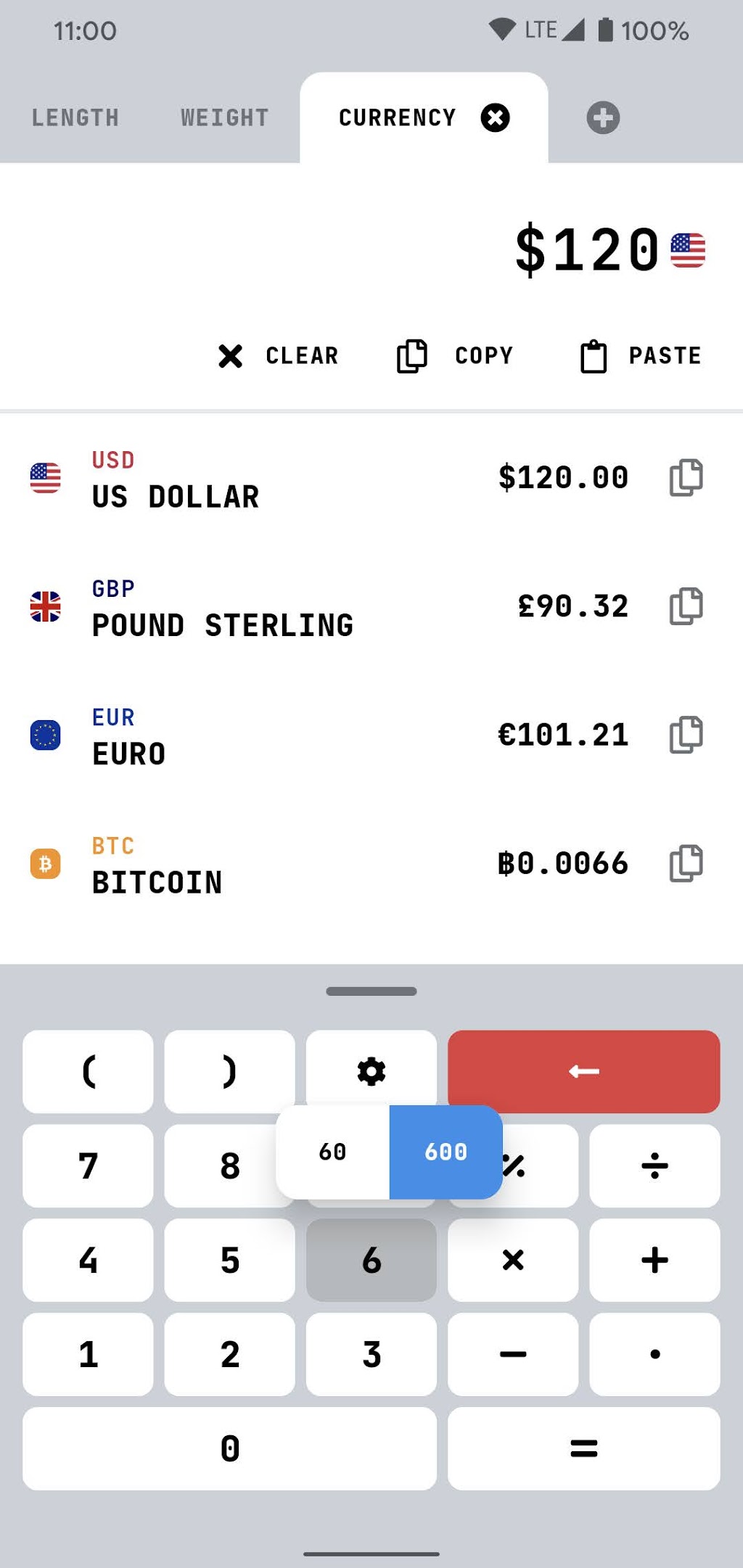Tap the equals key

(x=583, y=1448)
